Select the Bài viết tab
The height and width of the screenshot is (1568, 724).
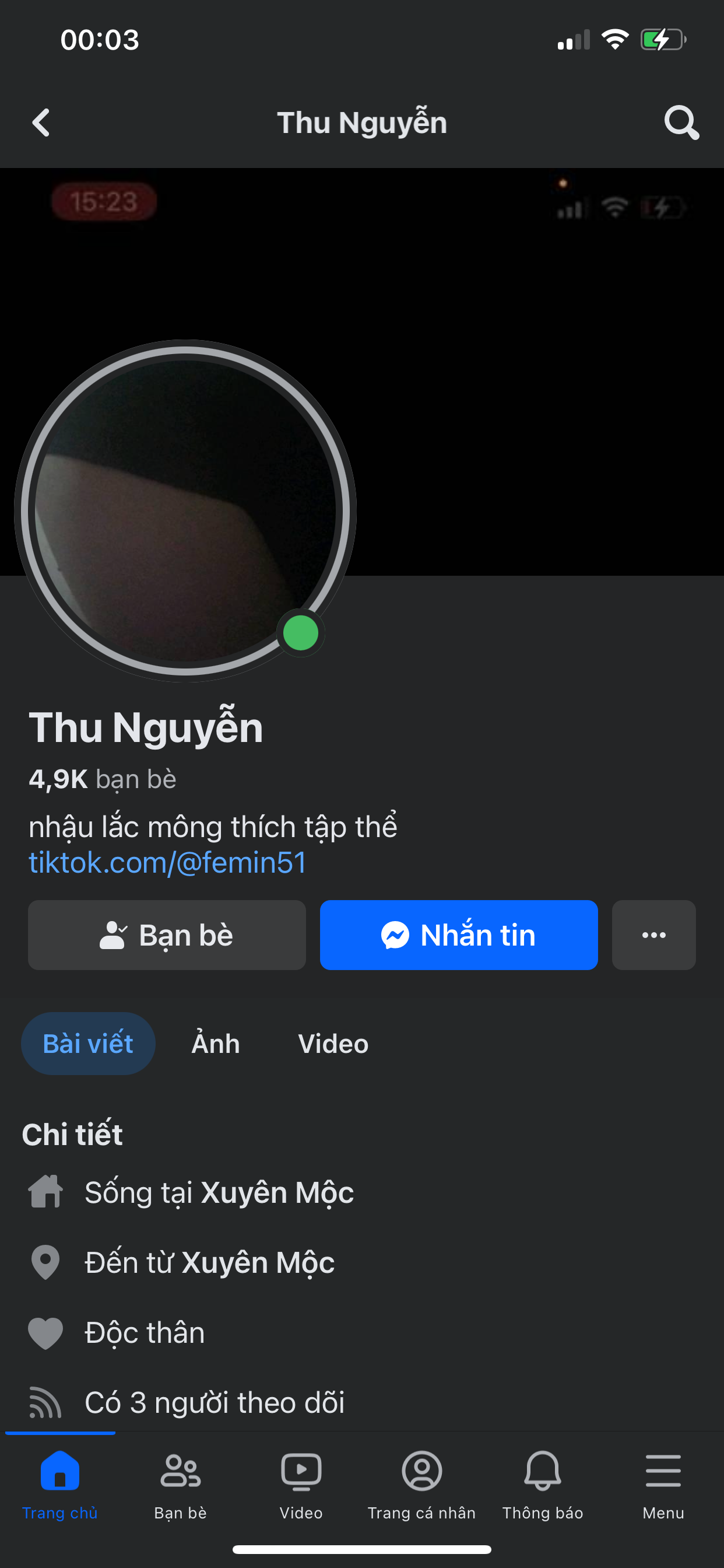pos(88,1044)
